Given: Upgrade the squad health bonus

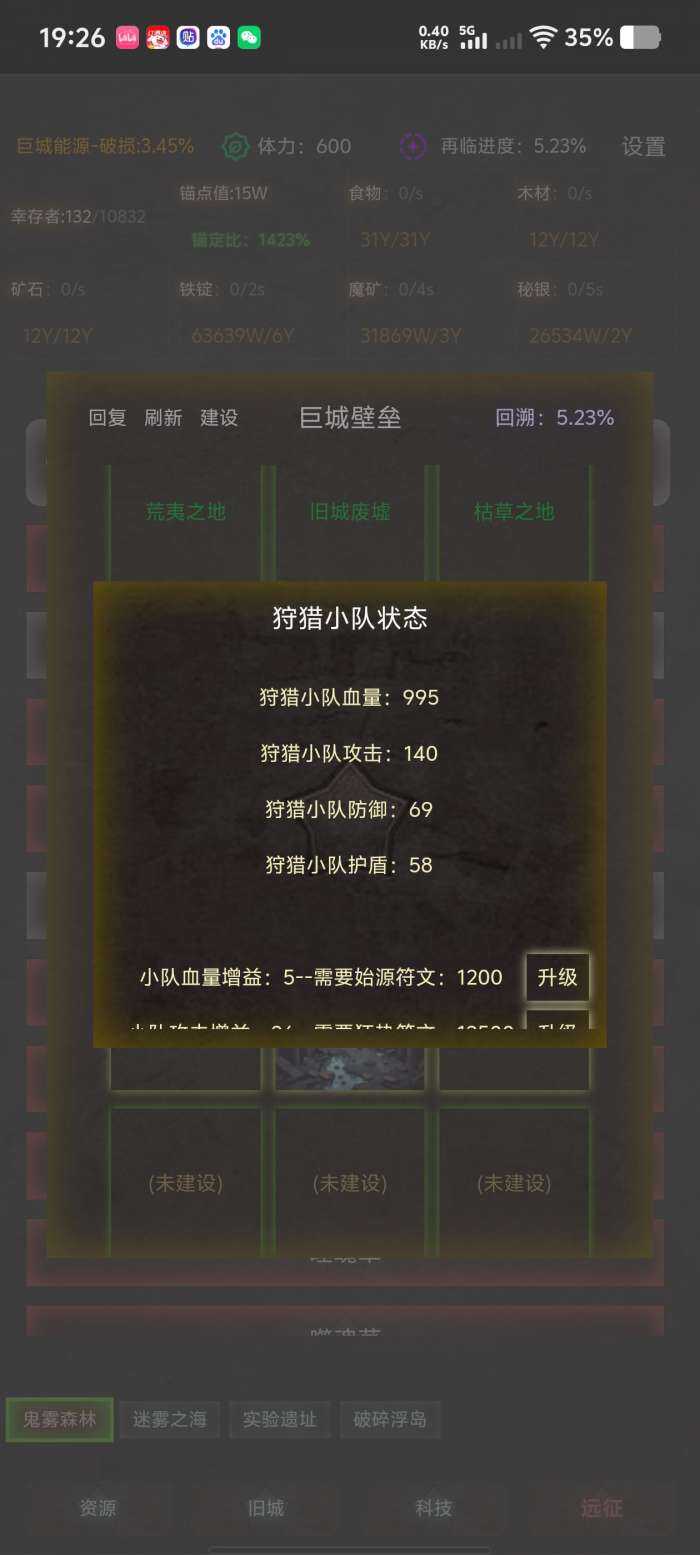Looking at the screenshot, I should click(557, 977).
